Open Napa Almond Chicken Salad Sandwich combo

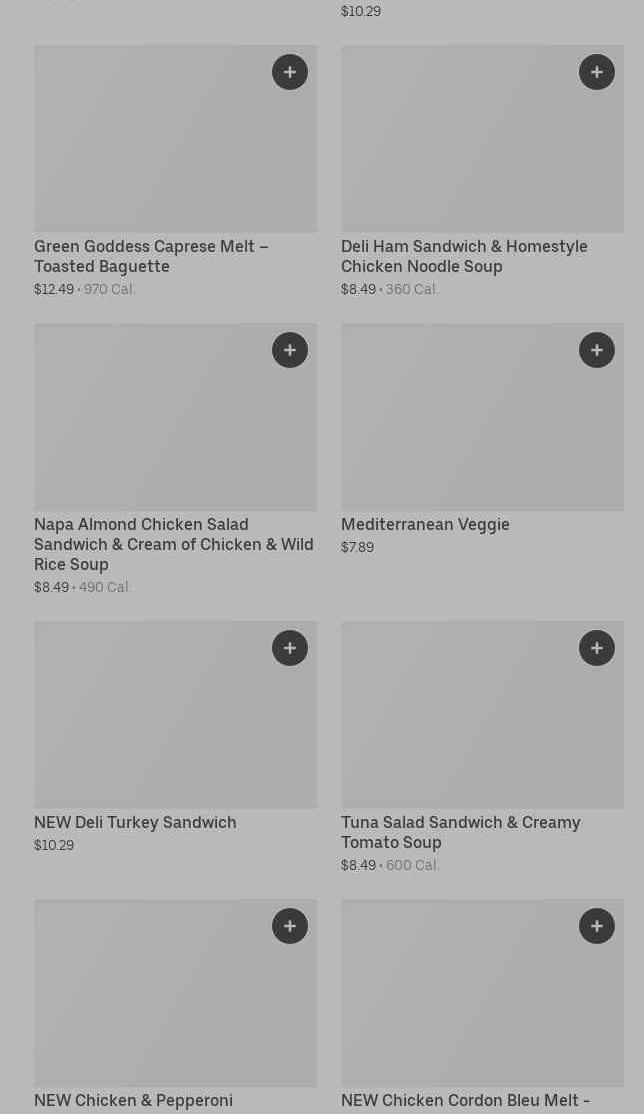point(173,544)
